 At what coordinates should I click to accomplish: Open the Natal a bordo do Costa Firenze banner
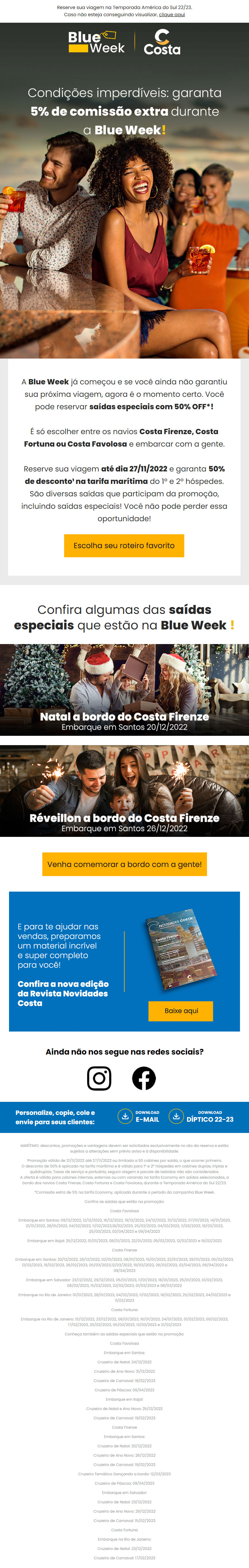[x=124, y=690]
